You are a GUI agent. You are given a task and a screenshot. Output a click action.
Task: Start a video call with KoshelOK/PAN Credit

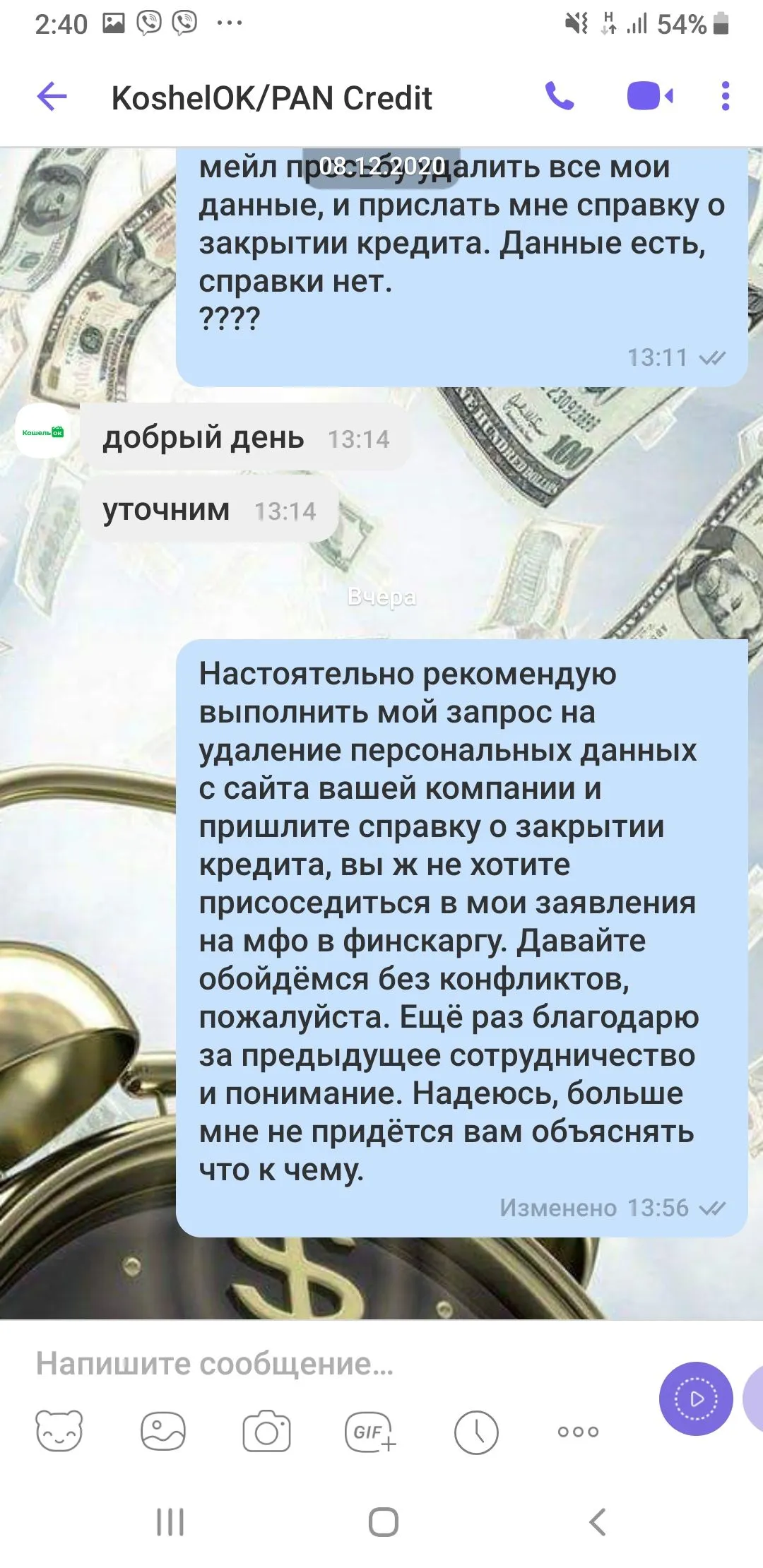coord(650,97)
